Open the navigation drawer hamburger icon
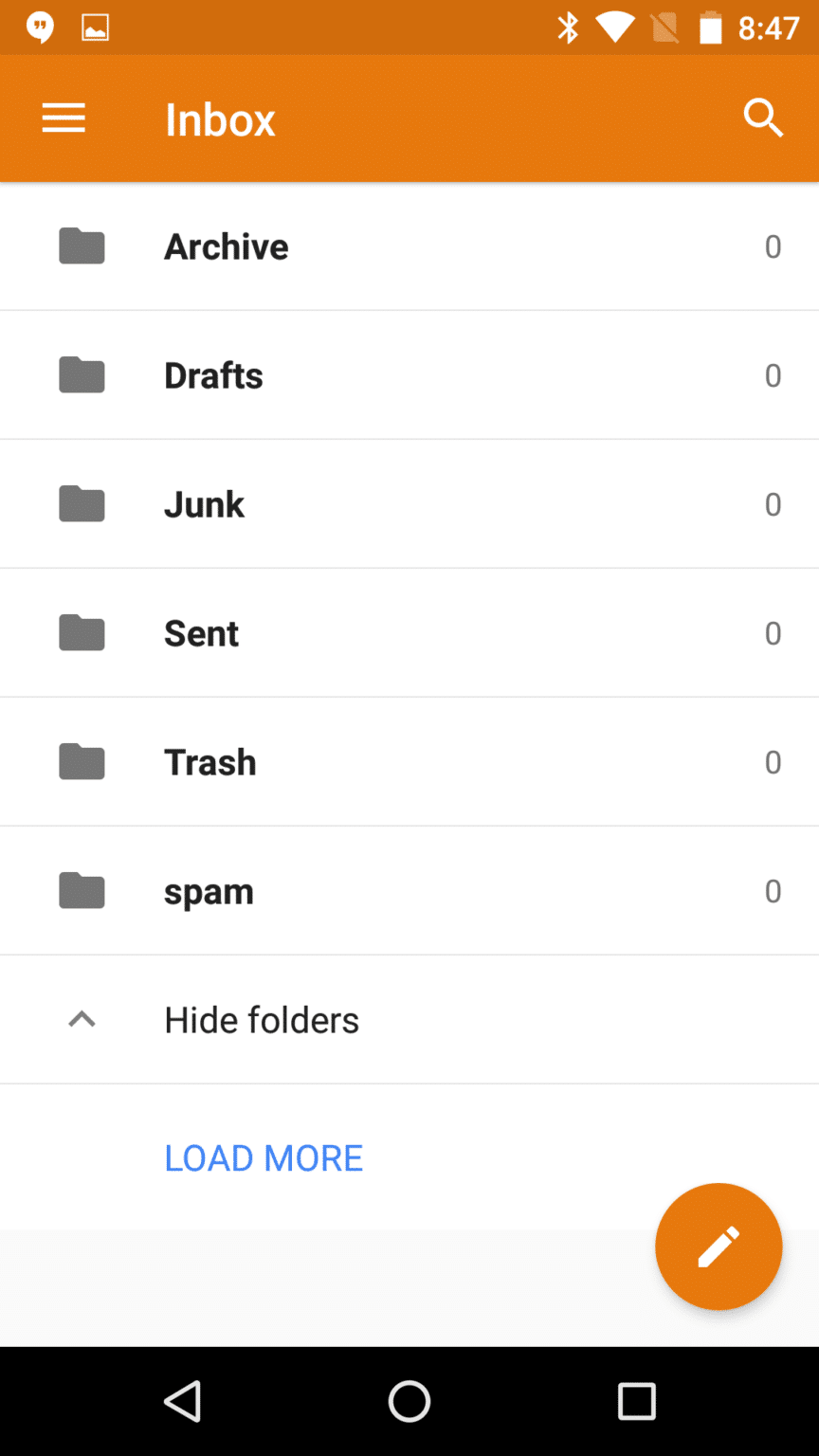Viewport: 819px width, 1456px height. tap(63, 118)
